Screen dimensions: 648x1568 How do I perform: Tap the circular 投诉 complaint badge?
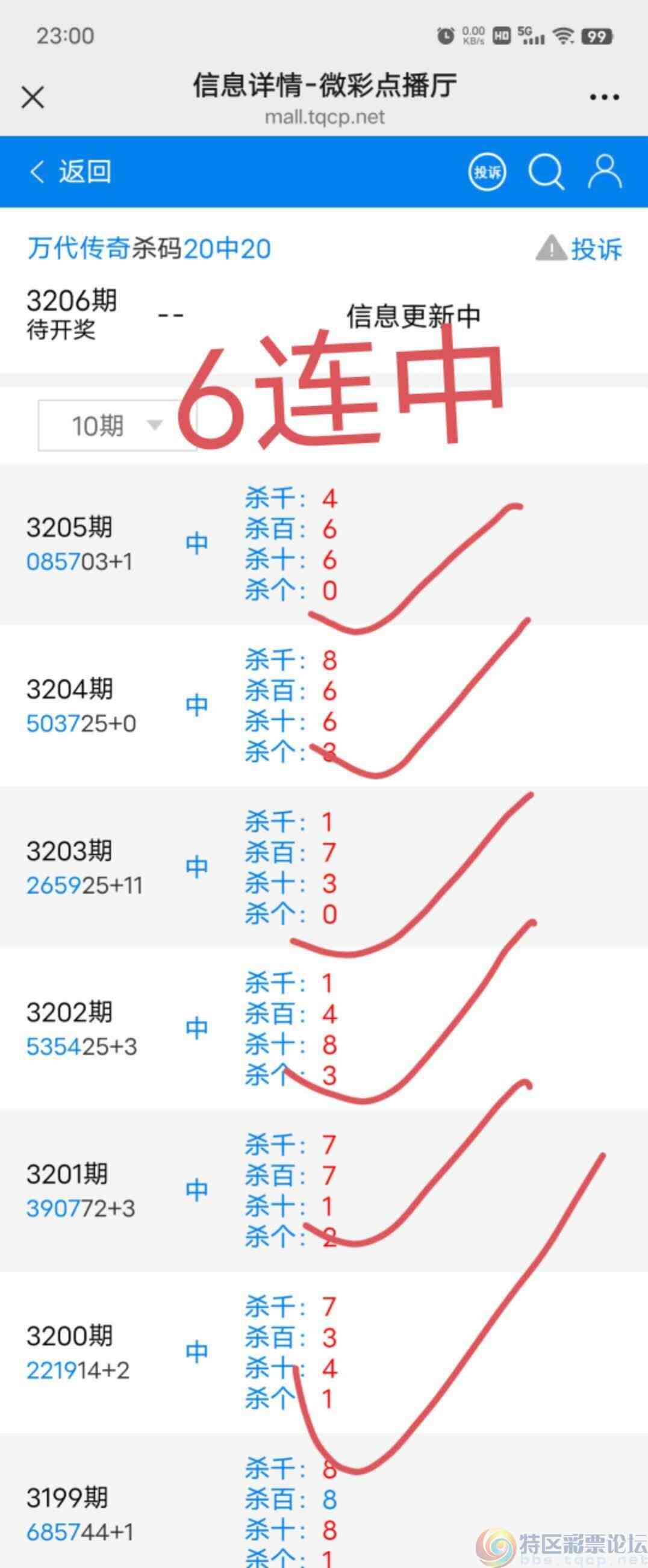487,171
